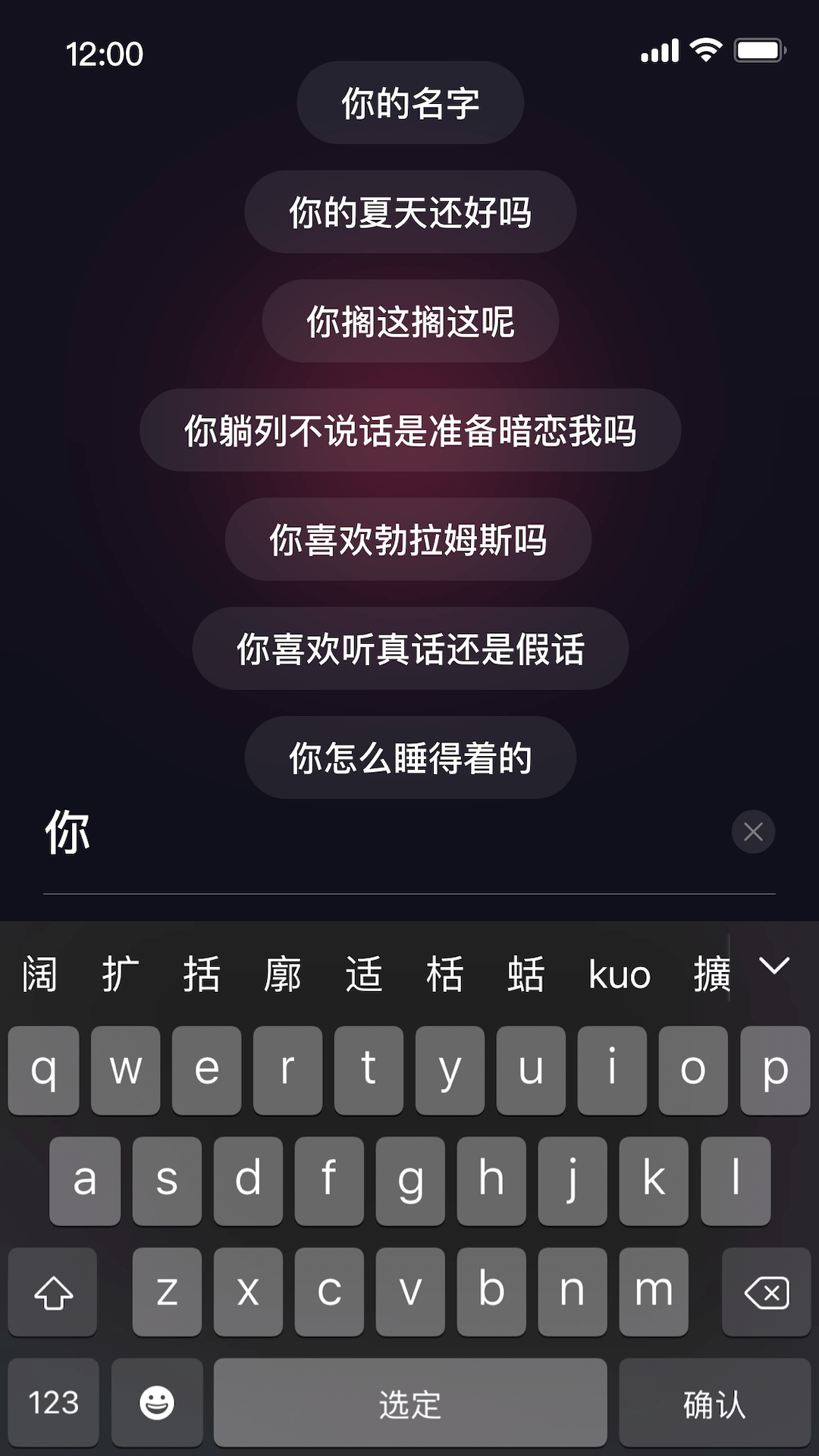
Task: Pick the suggestion 你躺列不说话是准备暗恋我吗
Action: pos(409,431)
